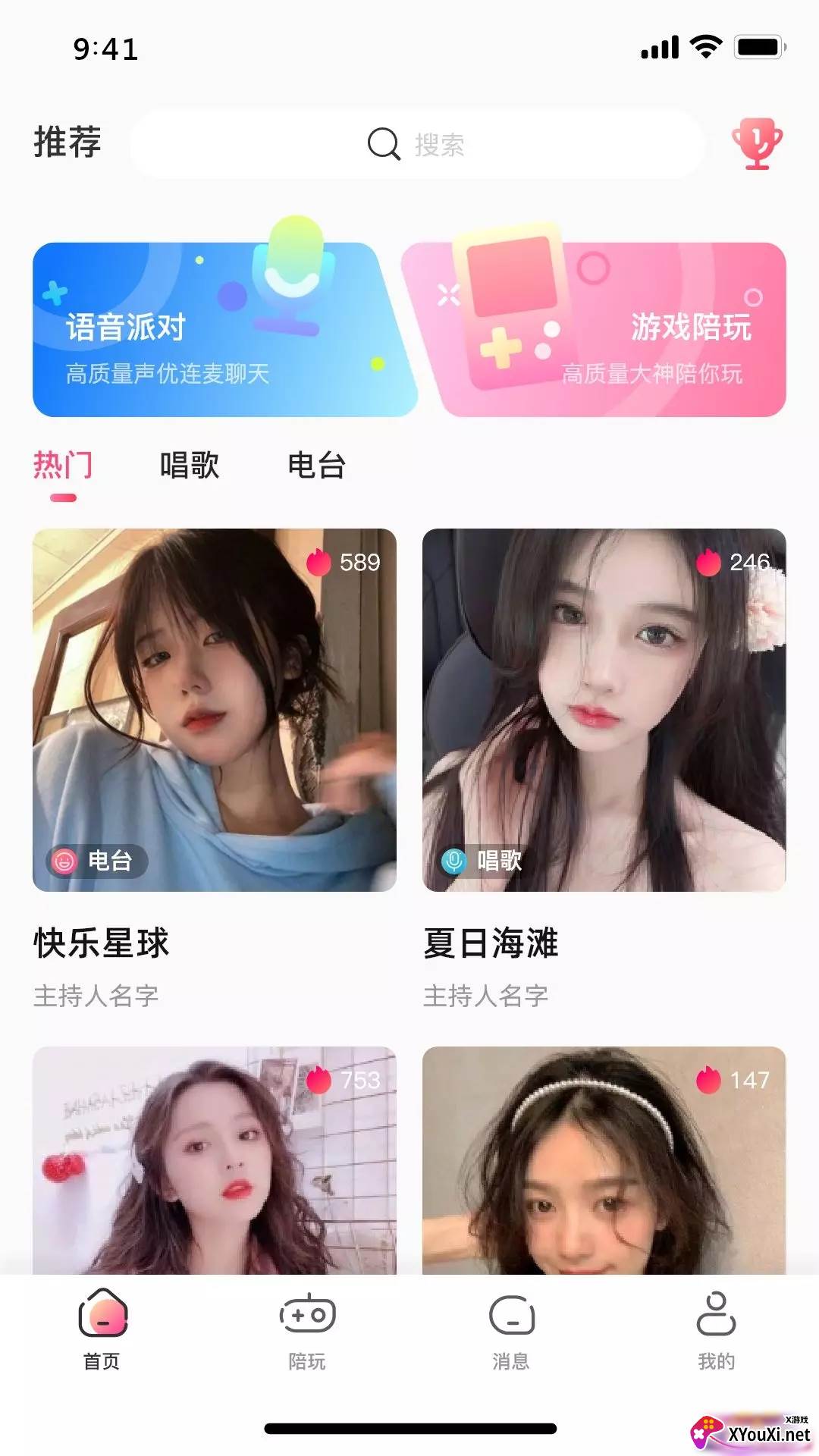
Task: Enter the 夏日海滩 room
Action: [x=604, y=710]
